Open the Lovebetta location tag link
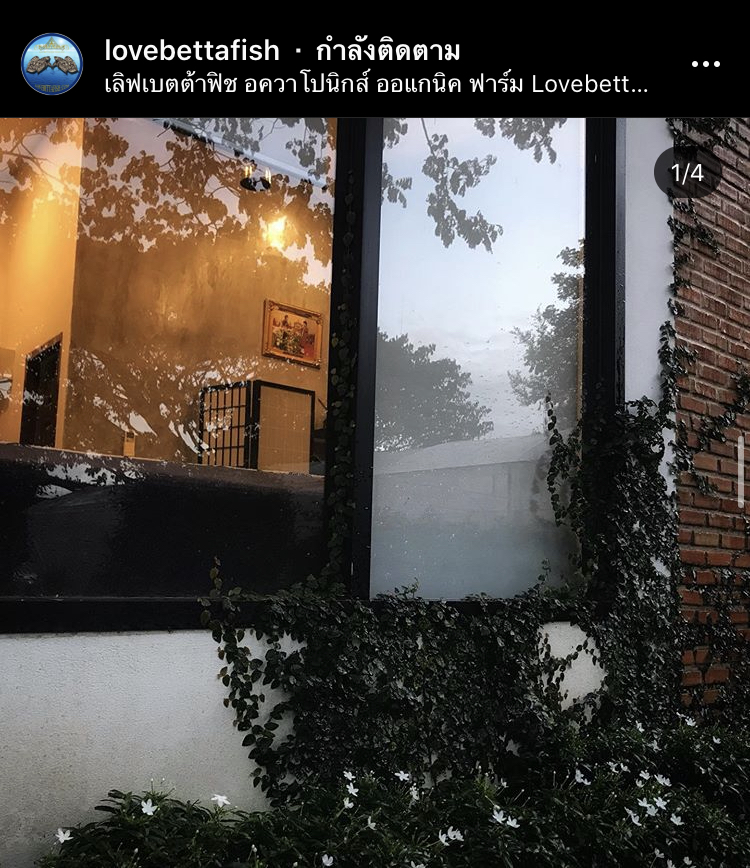750x868 pixels. 377,83
